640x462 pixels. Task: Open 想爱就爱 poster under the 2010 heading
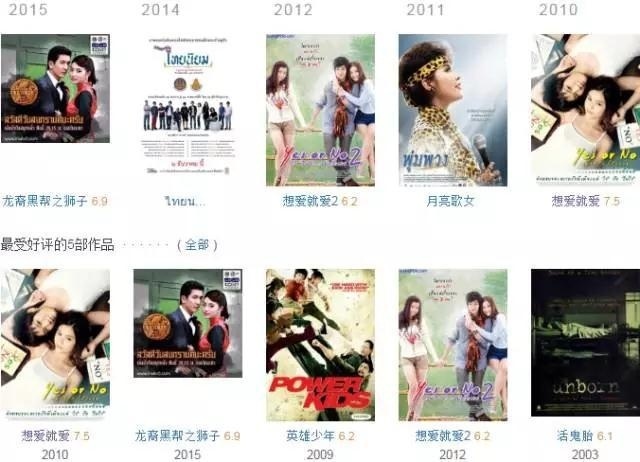[585, 110]
